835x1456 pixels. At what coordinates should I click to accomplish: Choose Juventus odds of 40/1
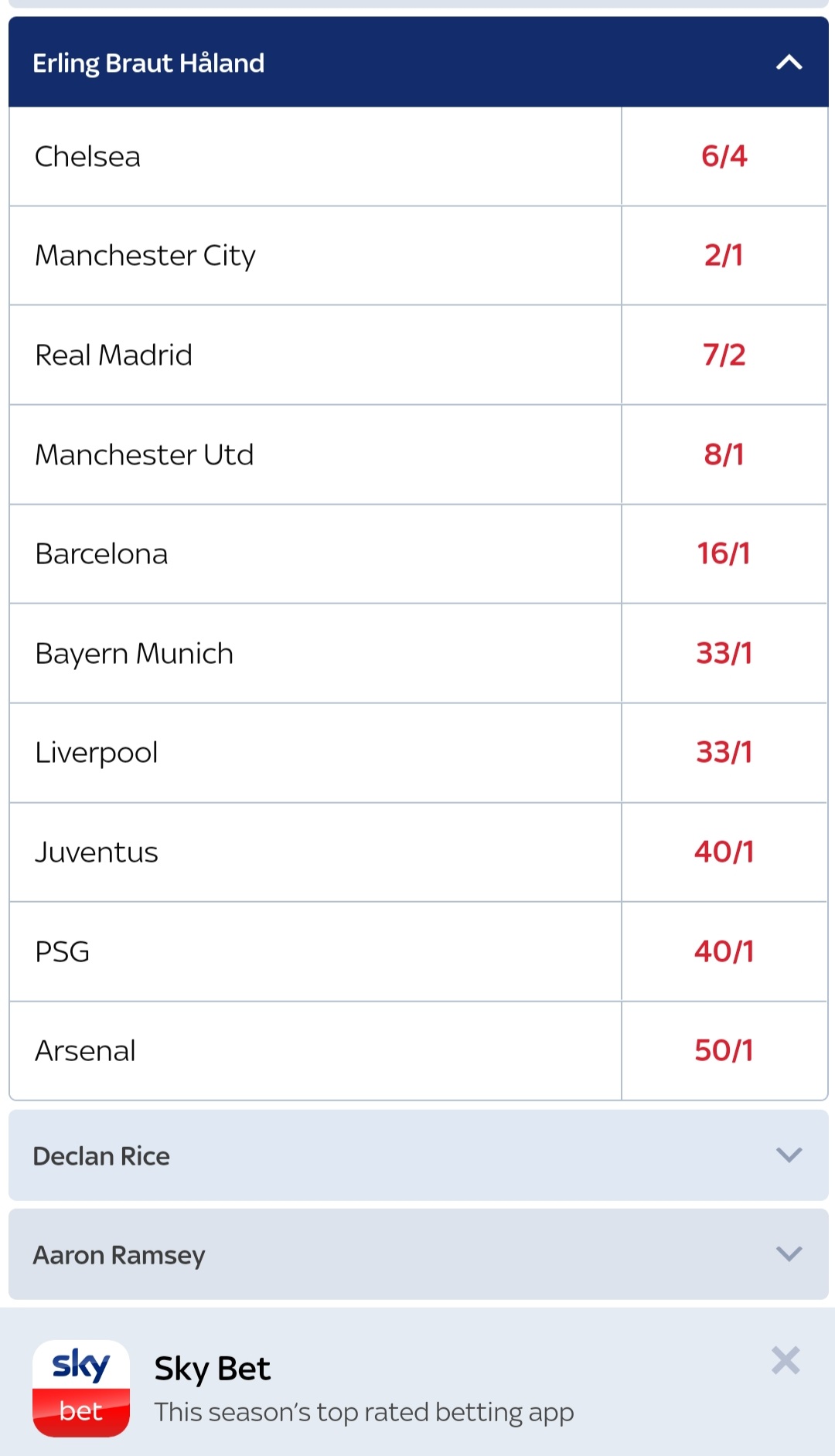[724, 852]
